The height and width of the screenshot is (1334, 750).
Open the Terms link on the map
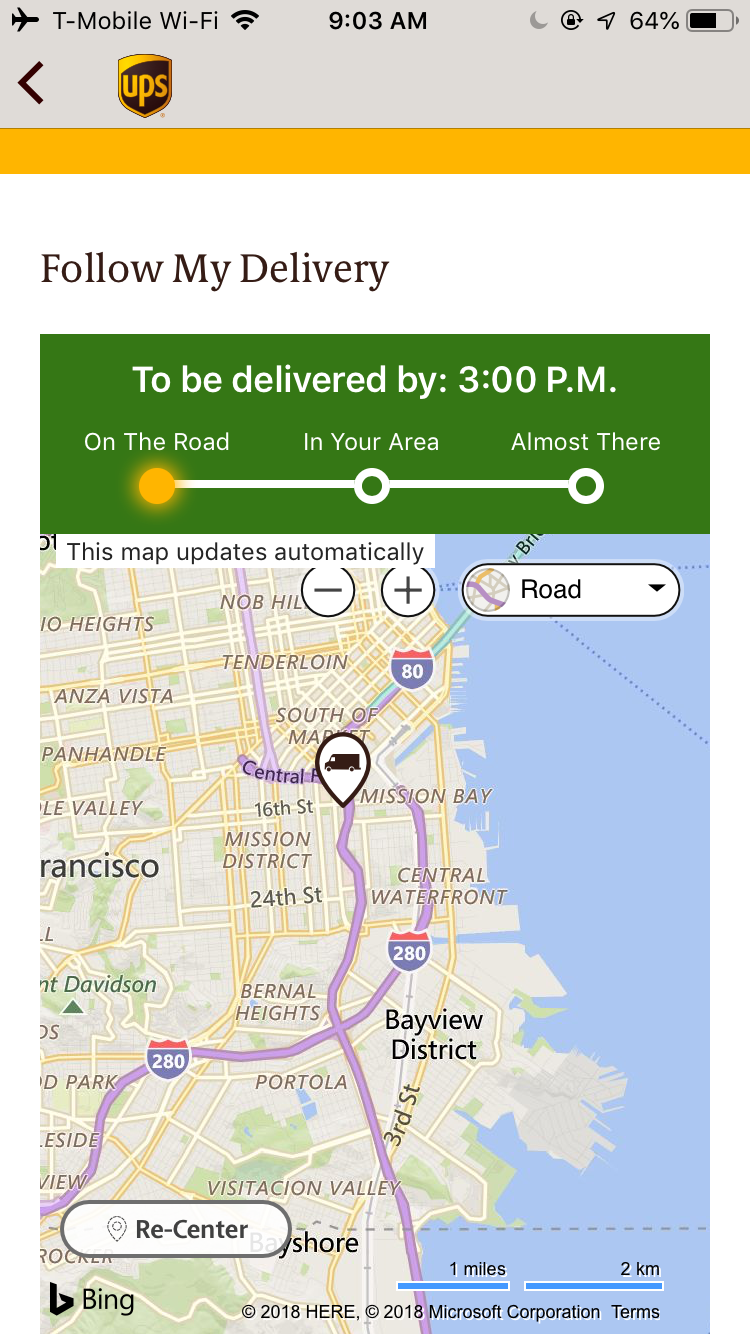click(636, 1312)
